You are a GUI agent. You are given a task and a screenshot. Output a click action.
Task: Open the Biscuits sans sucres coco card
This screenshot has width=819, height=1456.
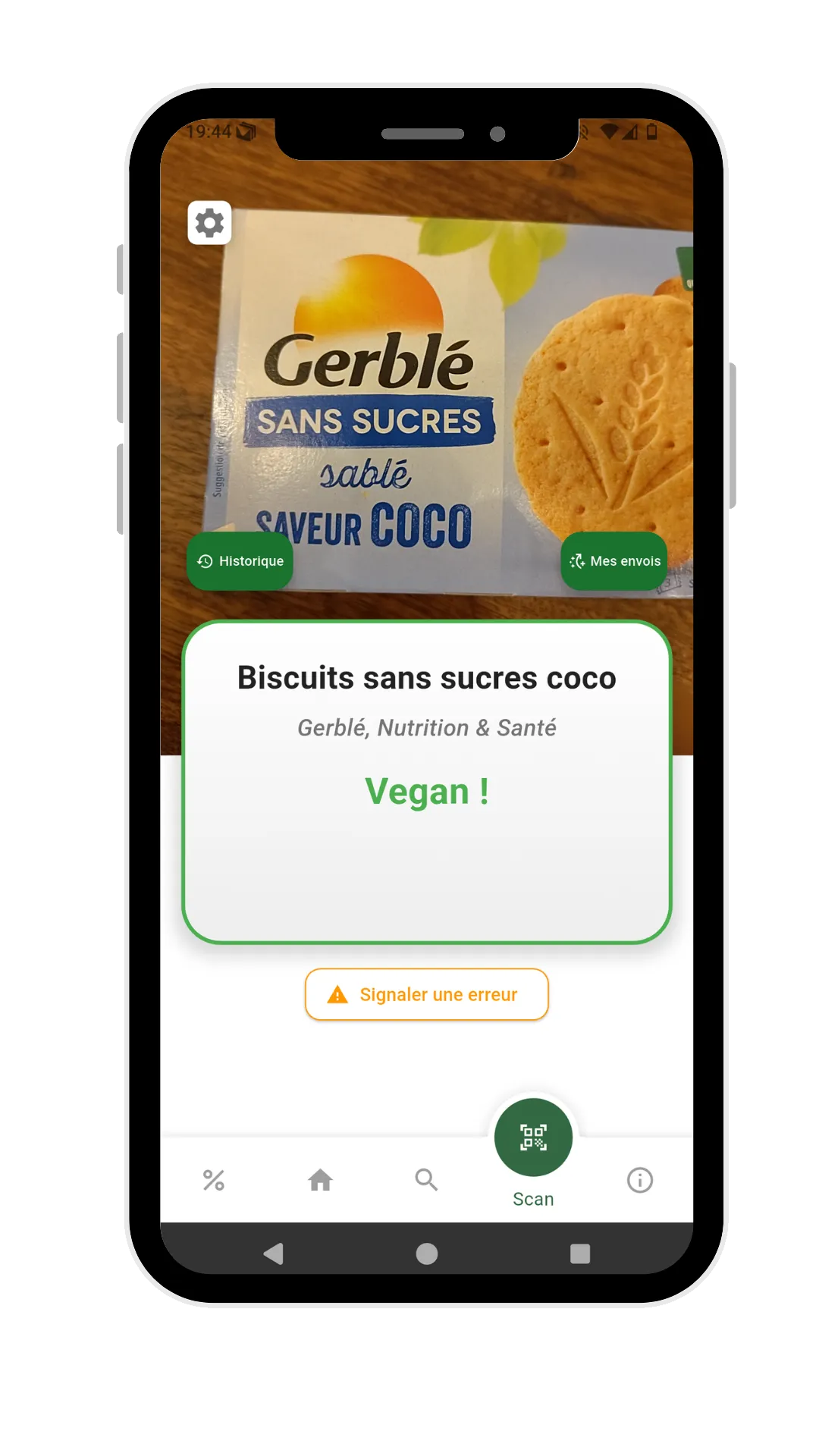point(426,781)
